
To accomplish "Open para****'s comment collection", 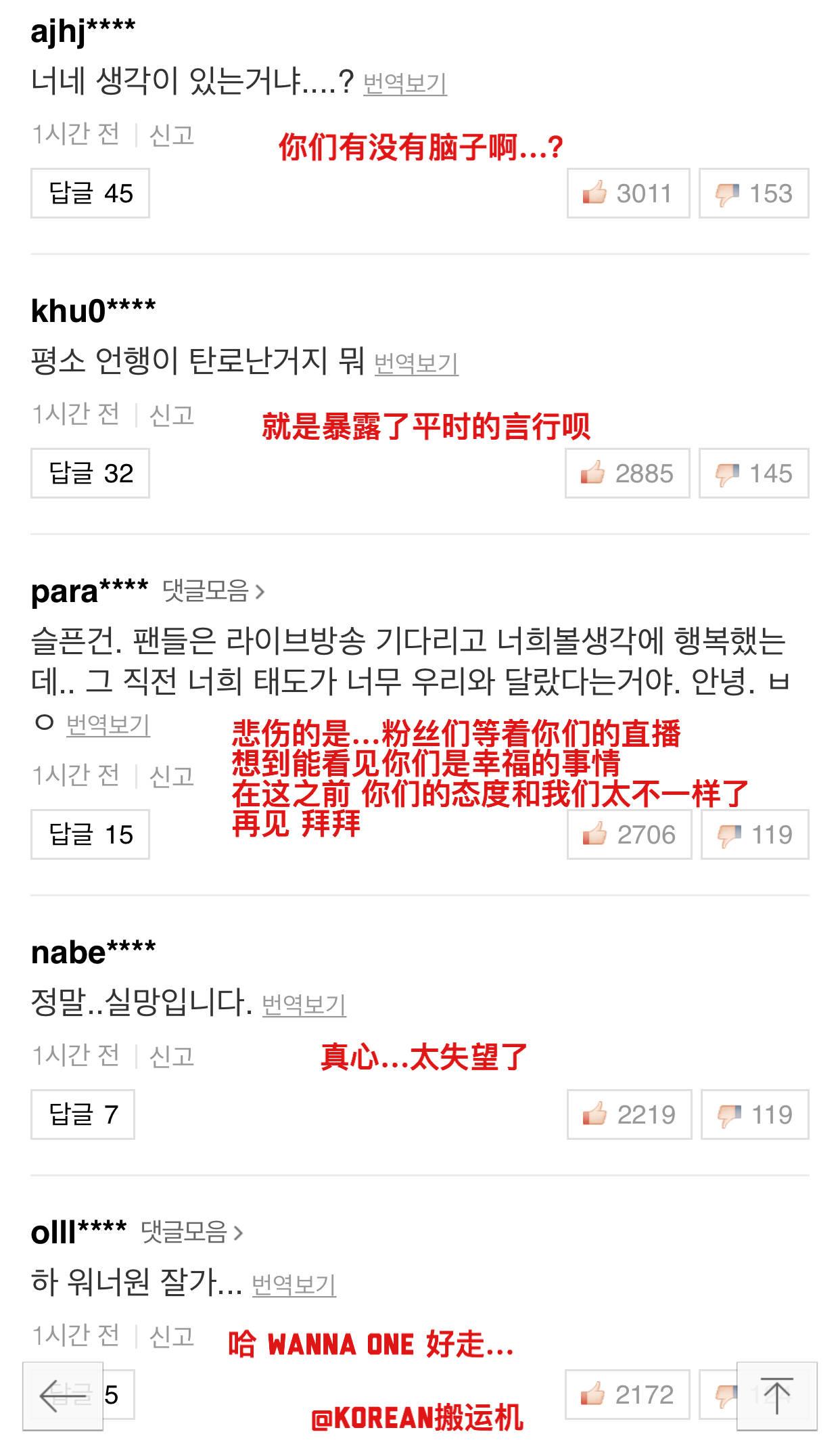I will coord(214,591).
